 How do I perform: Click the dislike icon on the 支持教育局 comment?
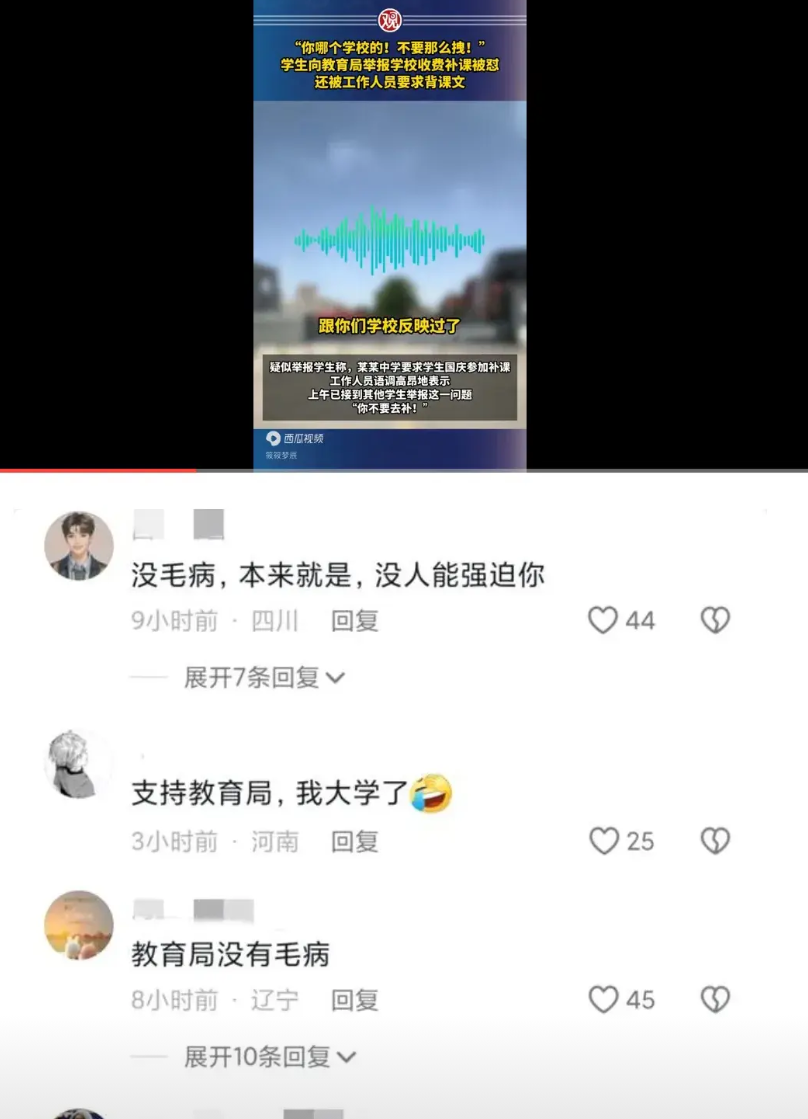click(715, 841)
